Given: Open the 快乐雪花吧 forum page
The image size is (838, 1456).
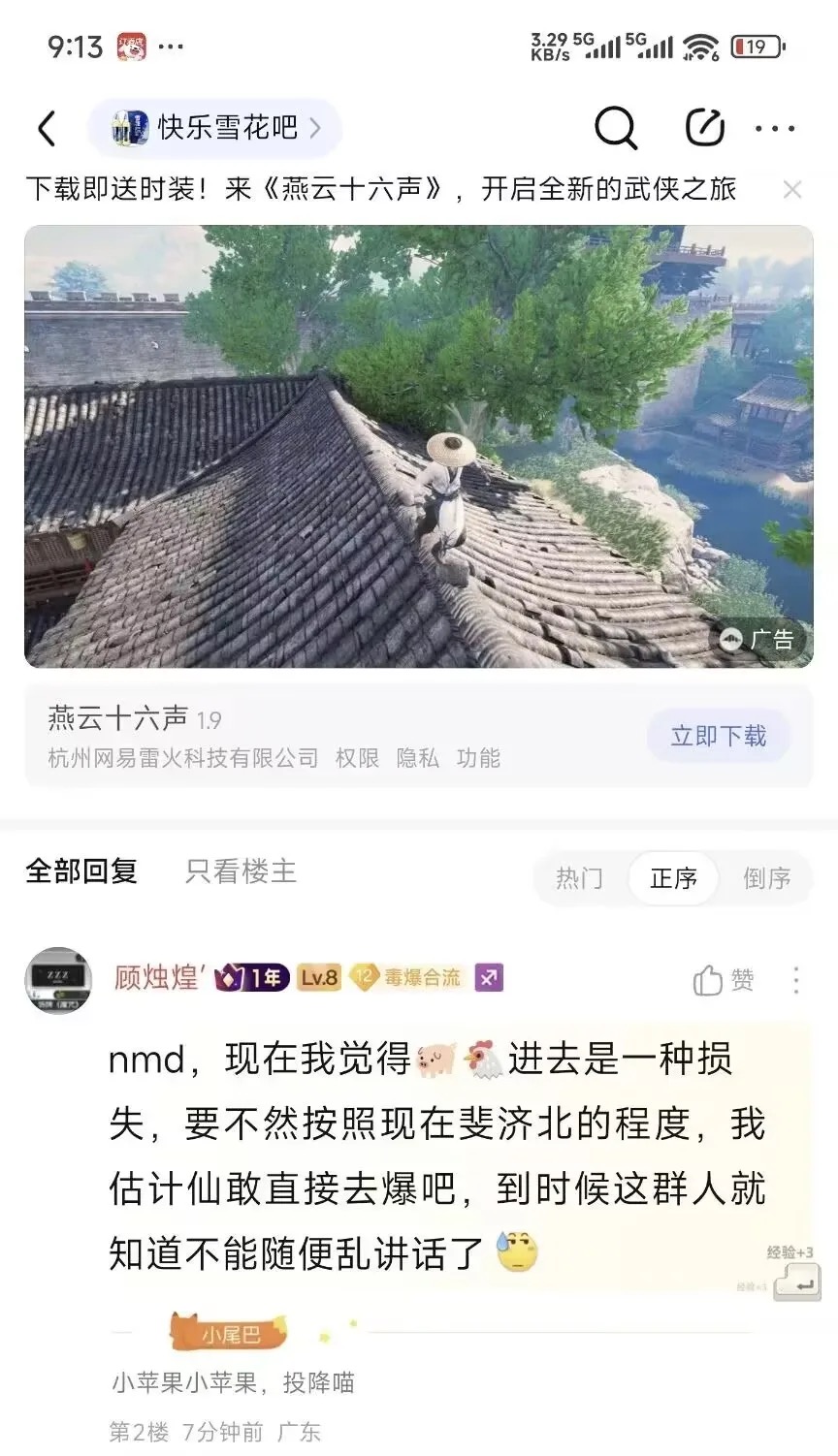Looking at the screenshot, I should (215, 128).
